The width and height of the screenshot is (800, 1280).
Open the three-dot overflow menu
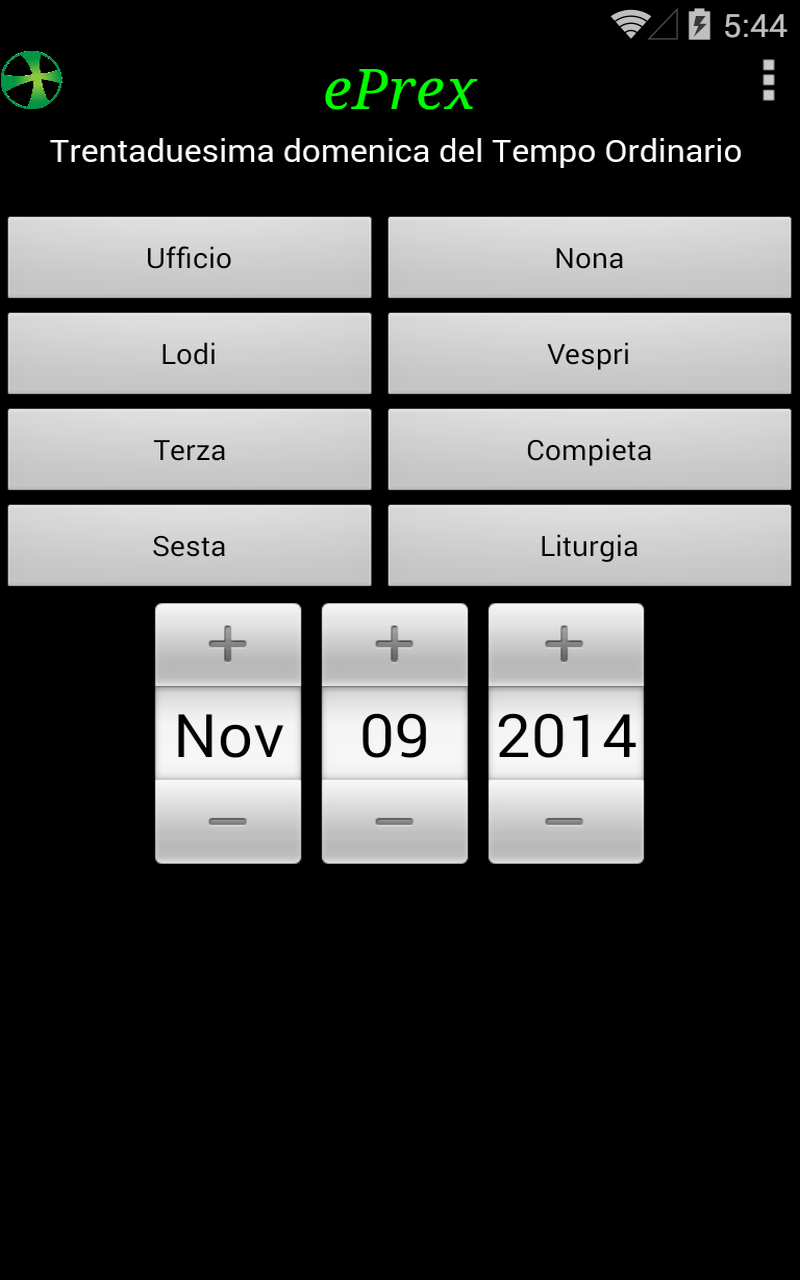click(x=768, y=80)
